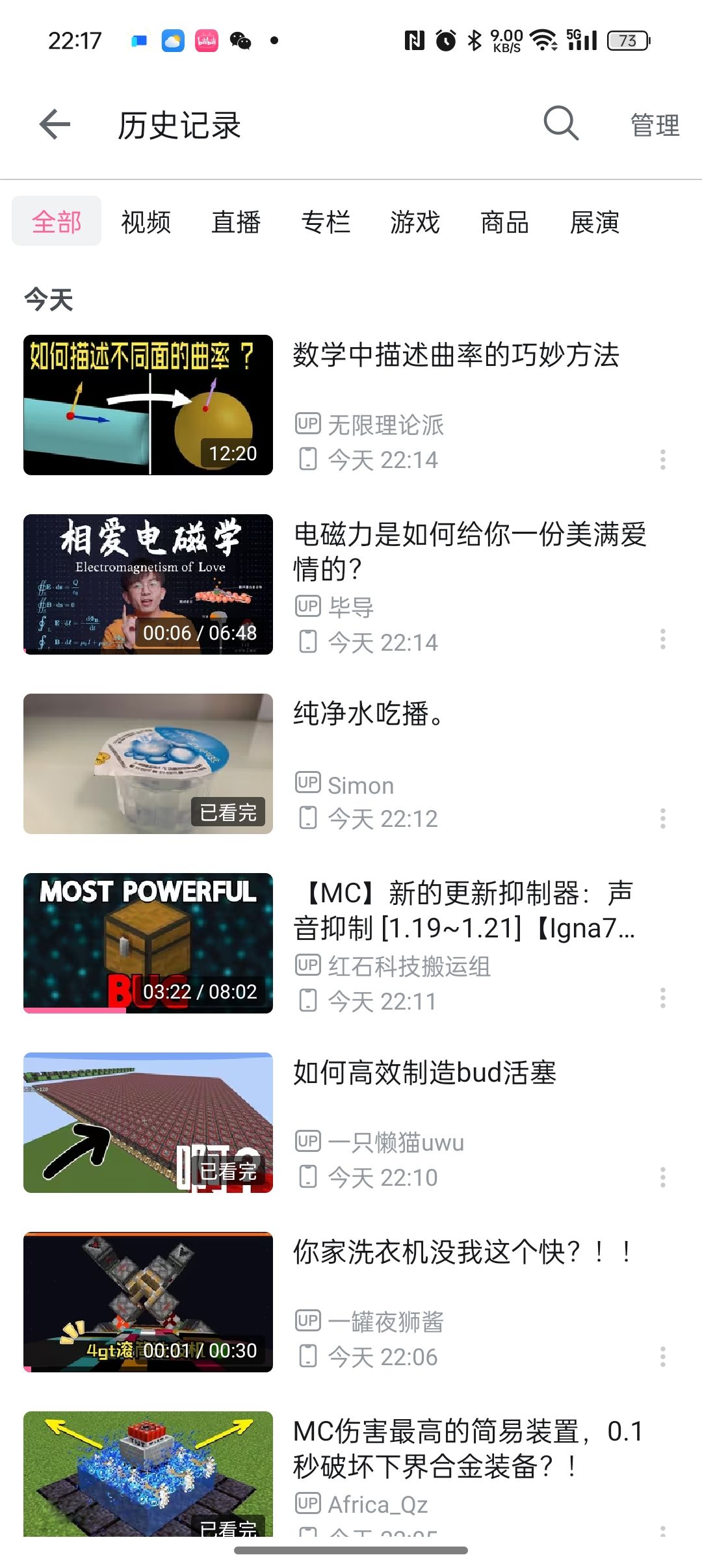Go back from 历史记录 page
Viewport: 702px width, 1568px height.
55,124
